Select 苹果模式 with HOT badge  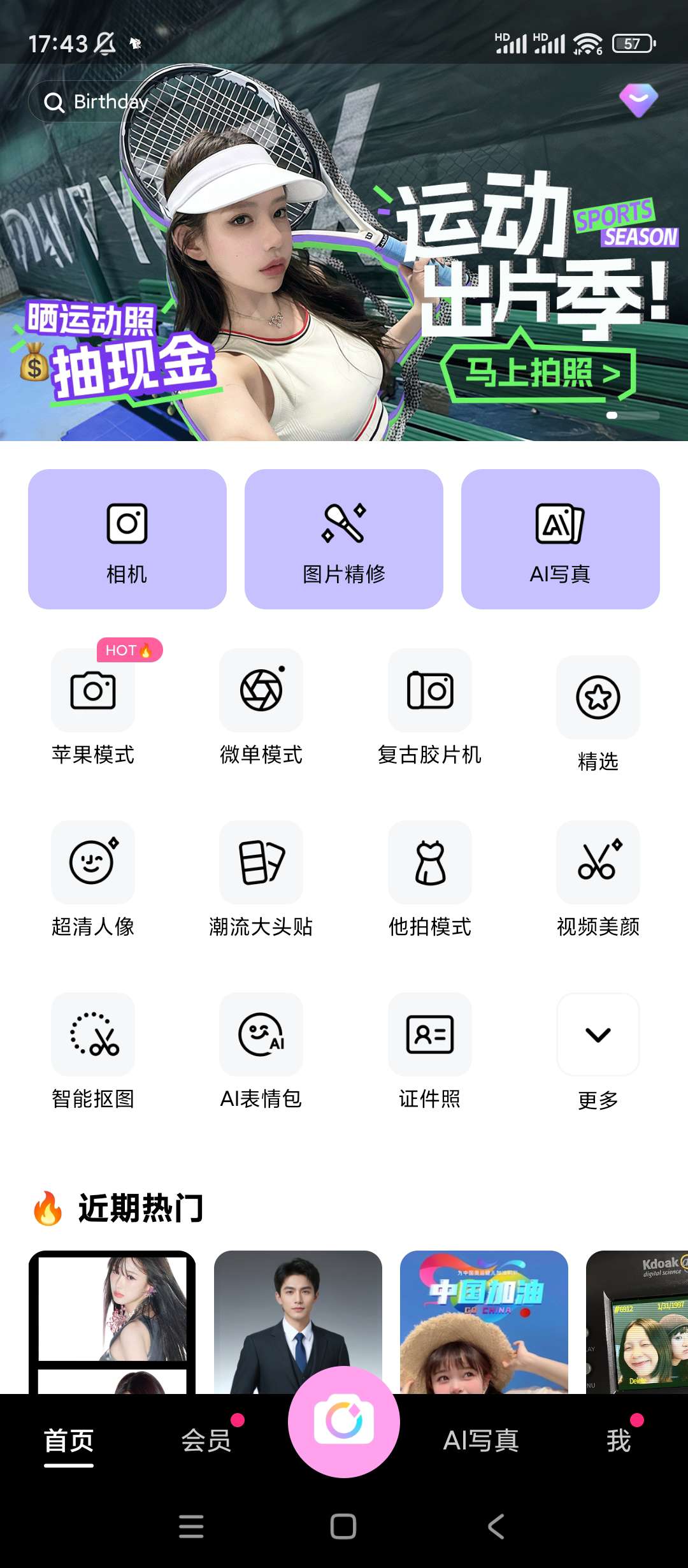pyautogui.click(x=93, y=691)
